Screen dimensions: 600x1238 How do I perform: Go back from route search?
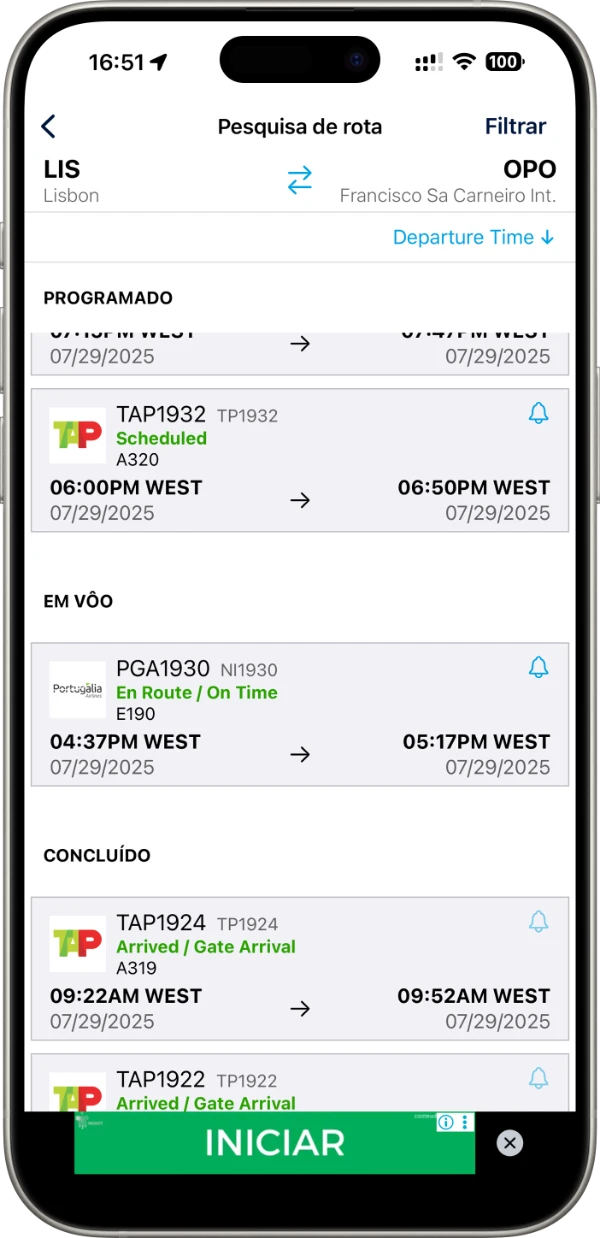tap(48, 126)
